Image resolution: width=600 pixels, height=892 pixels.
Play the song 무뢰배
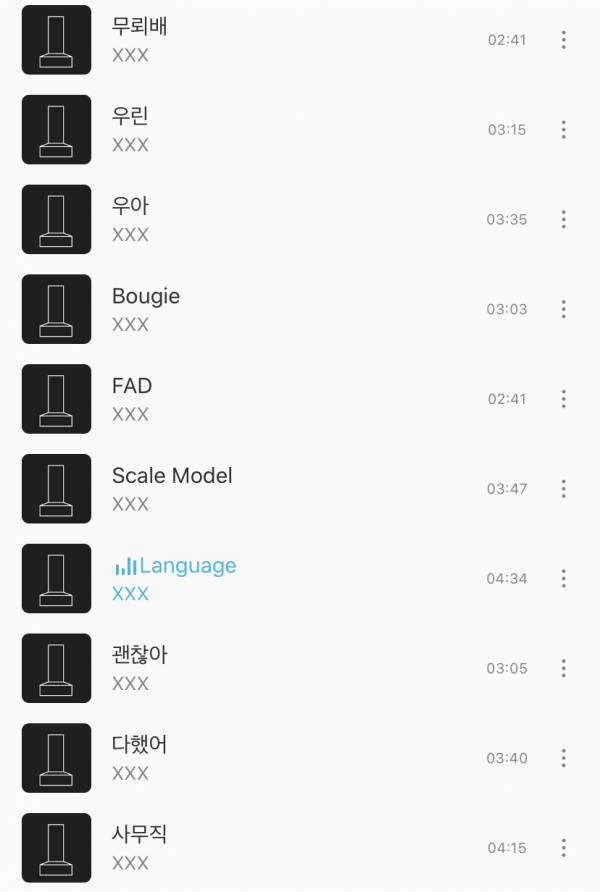click(x=139, y=27)
